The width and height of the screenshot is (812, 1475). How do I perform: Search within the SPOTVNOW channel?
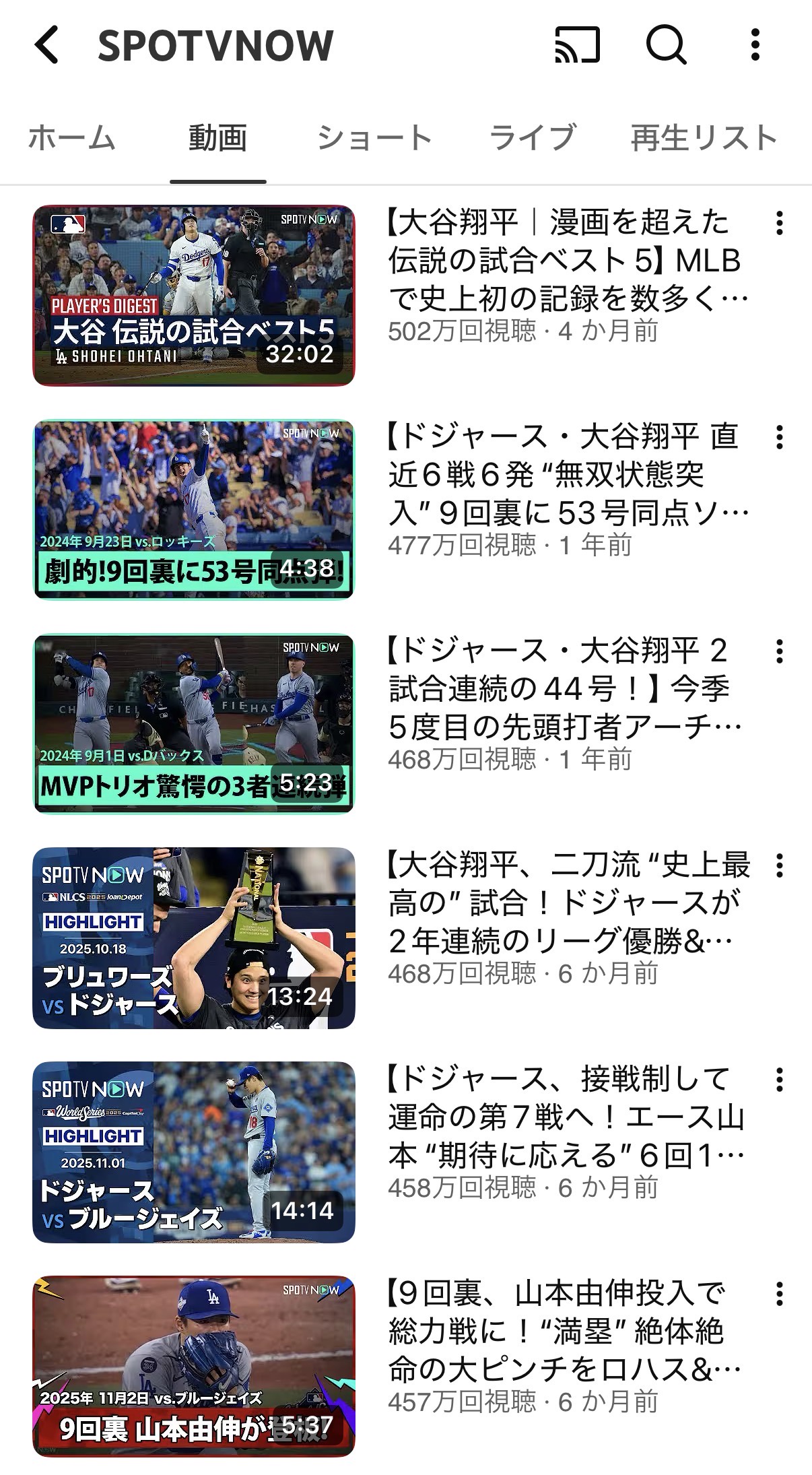click(x=666, y=45)
